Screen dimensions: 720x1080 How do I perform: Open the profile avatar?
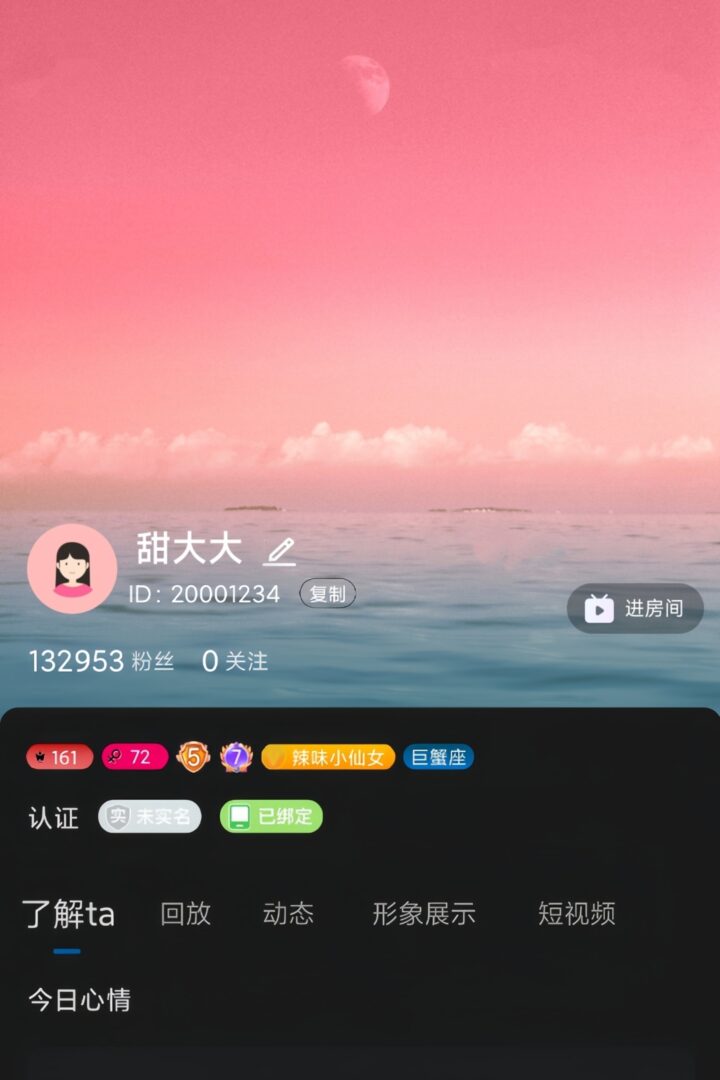pos(72,568)
